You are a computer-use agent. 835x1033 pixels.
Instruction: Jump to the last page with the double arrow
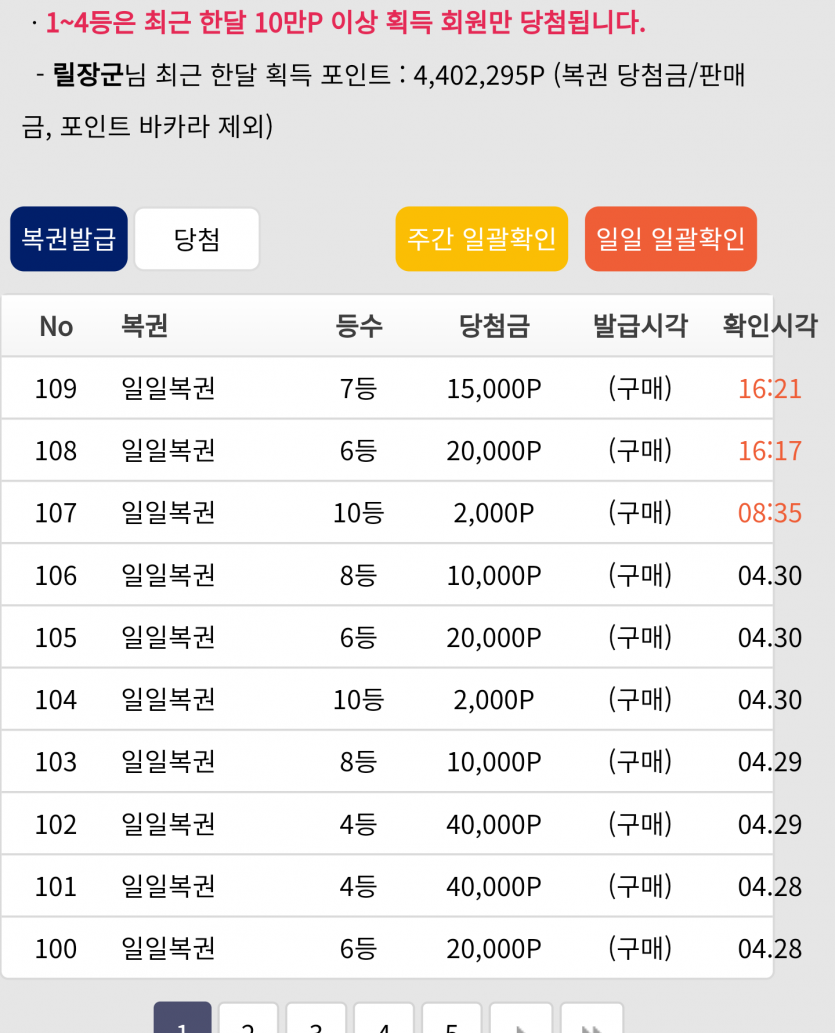coord(591,1022)
